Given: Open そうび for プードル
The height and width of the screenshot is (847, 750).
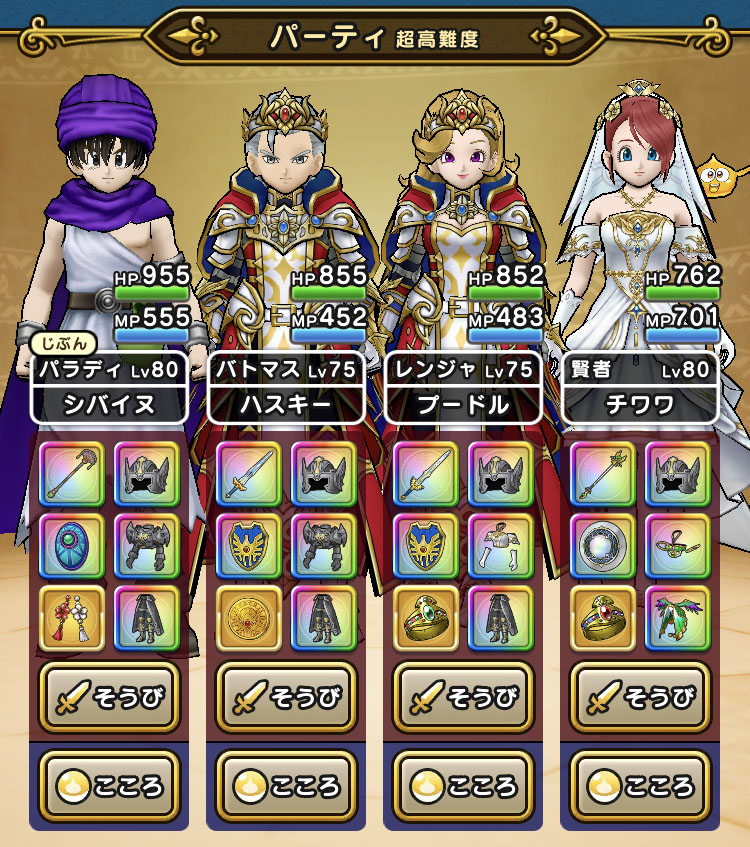Looking at the screenshot, I should [464, 697].
